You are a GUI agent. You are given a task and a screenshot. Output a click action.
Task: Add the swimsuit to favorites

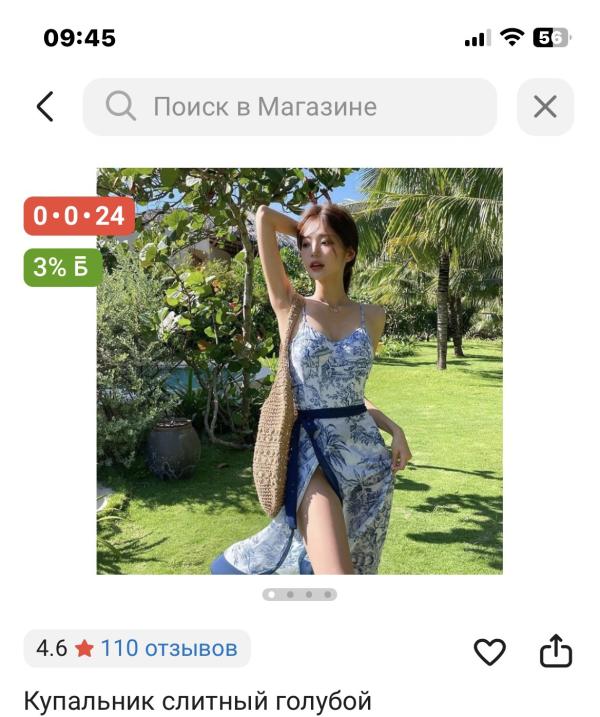pyautogui.click(x=490, y=651)
